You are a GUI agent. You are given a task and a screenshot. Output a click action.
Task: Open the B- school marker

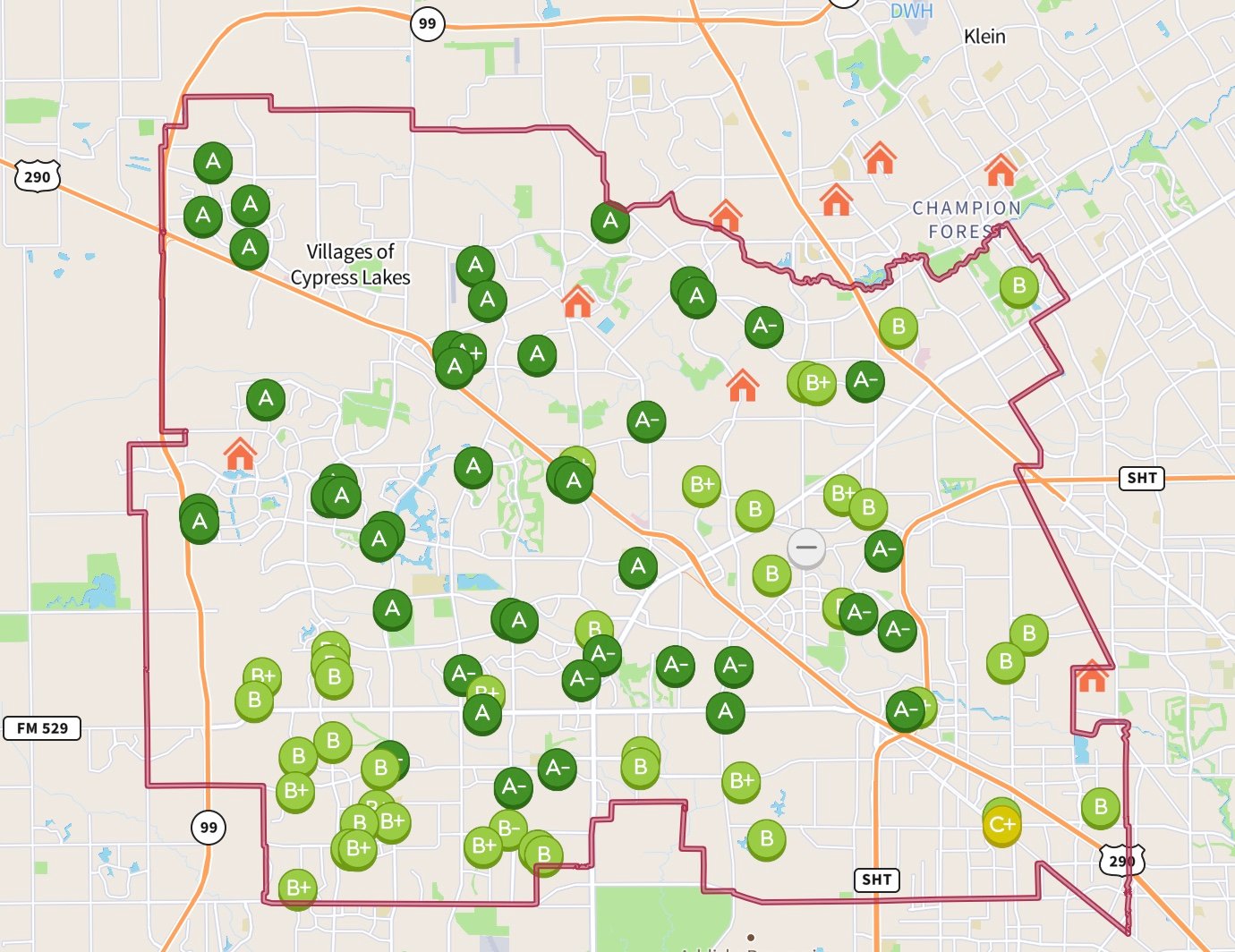pyautogui.click(x=507, y=828)
